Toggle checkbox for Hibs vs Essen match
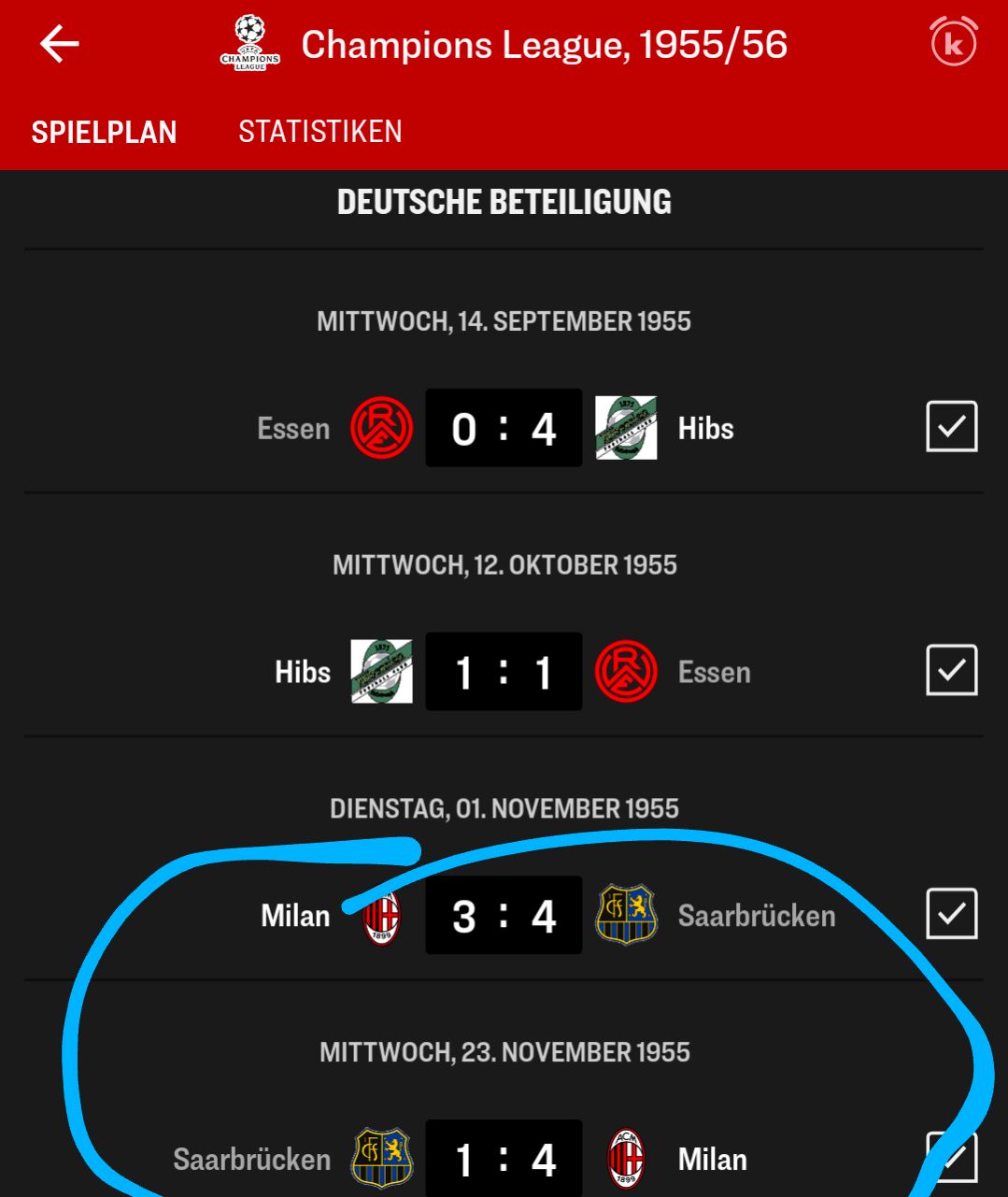The image size is (1008, 1197). click(x=951, y=670)
